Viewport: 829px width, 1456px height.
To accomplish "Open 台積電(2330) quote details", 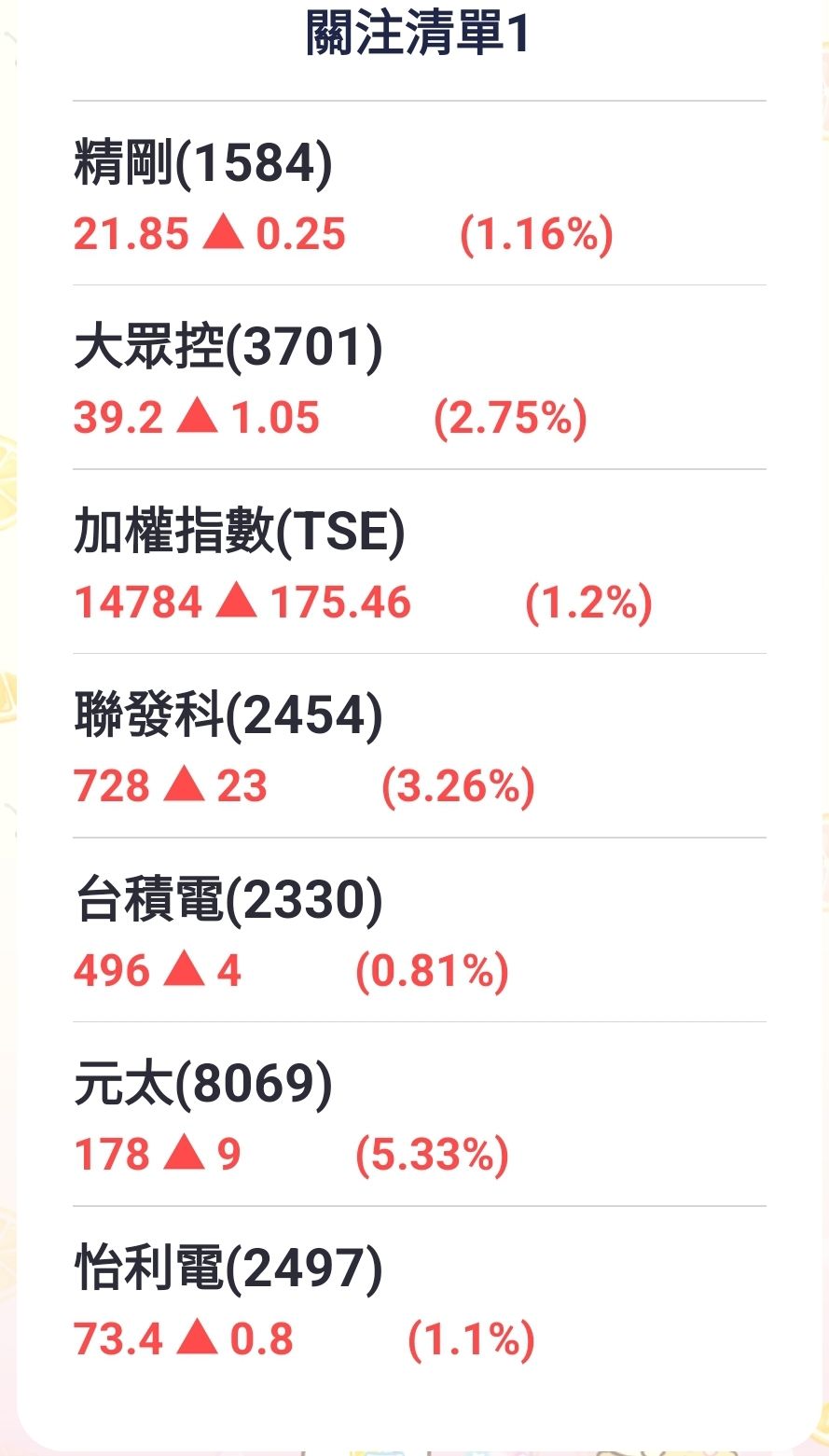I will click(x=228, y=901).
